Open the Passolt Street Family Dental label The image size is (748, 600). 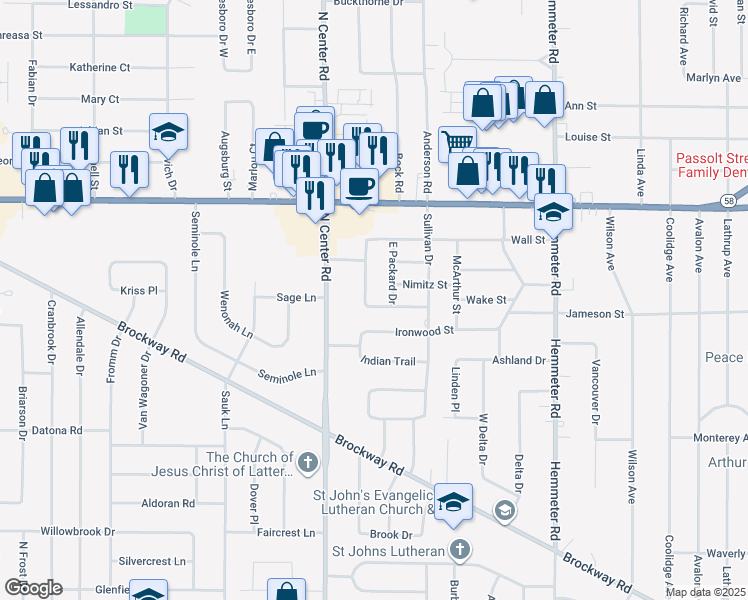click(712, 165)
